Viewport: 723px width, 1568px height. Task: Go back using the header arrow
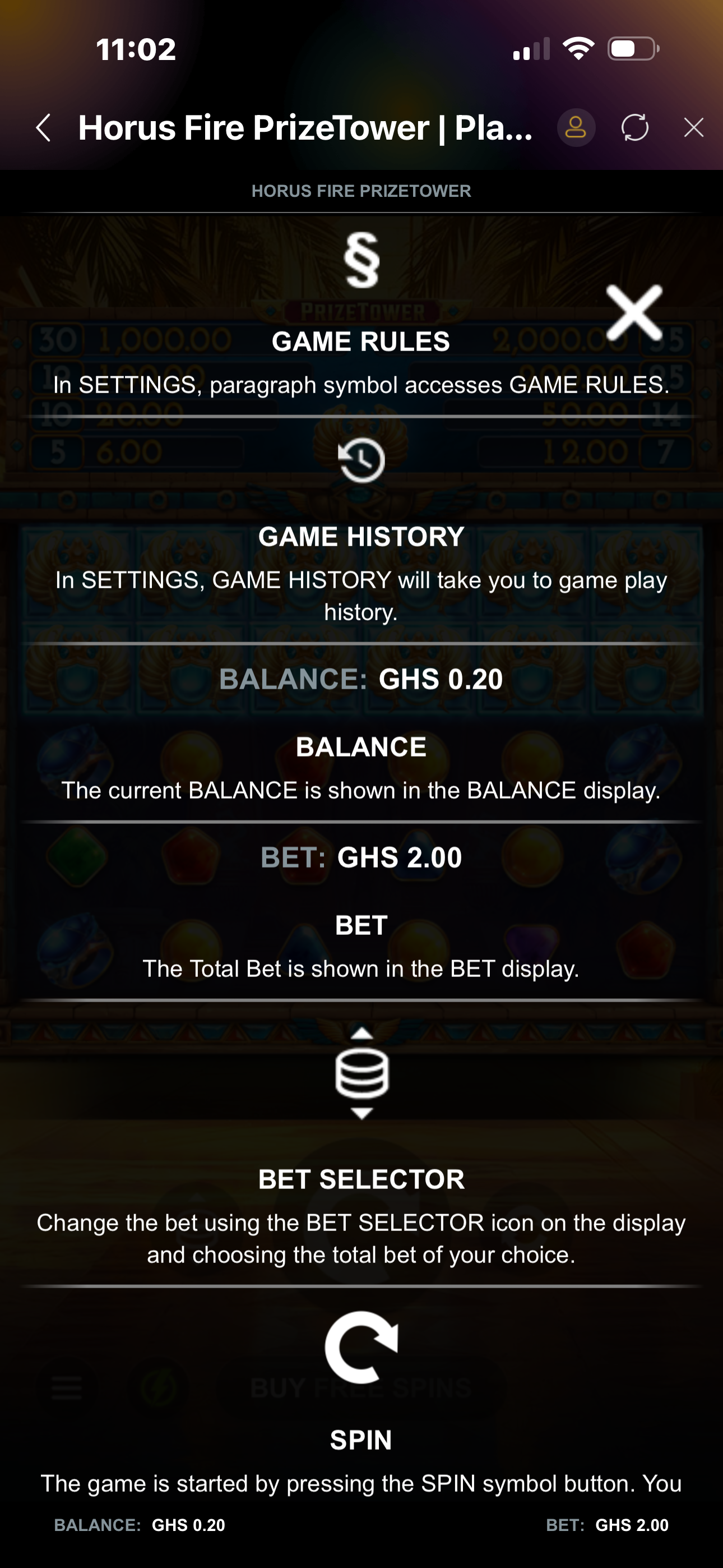click(x=43, y=128)
